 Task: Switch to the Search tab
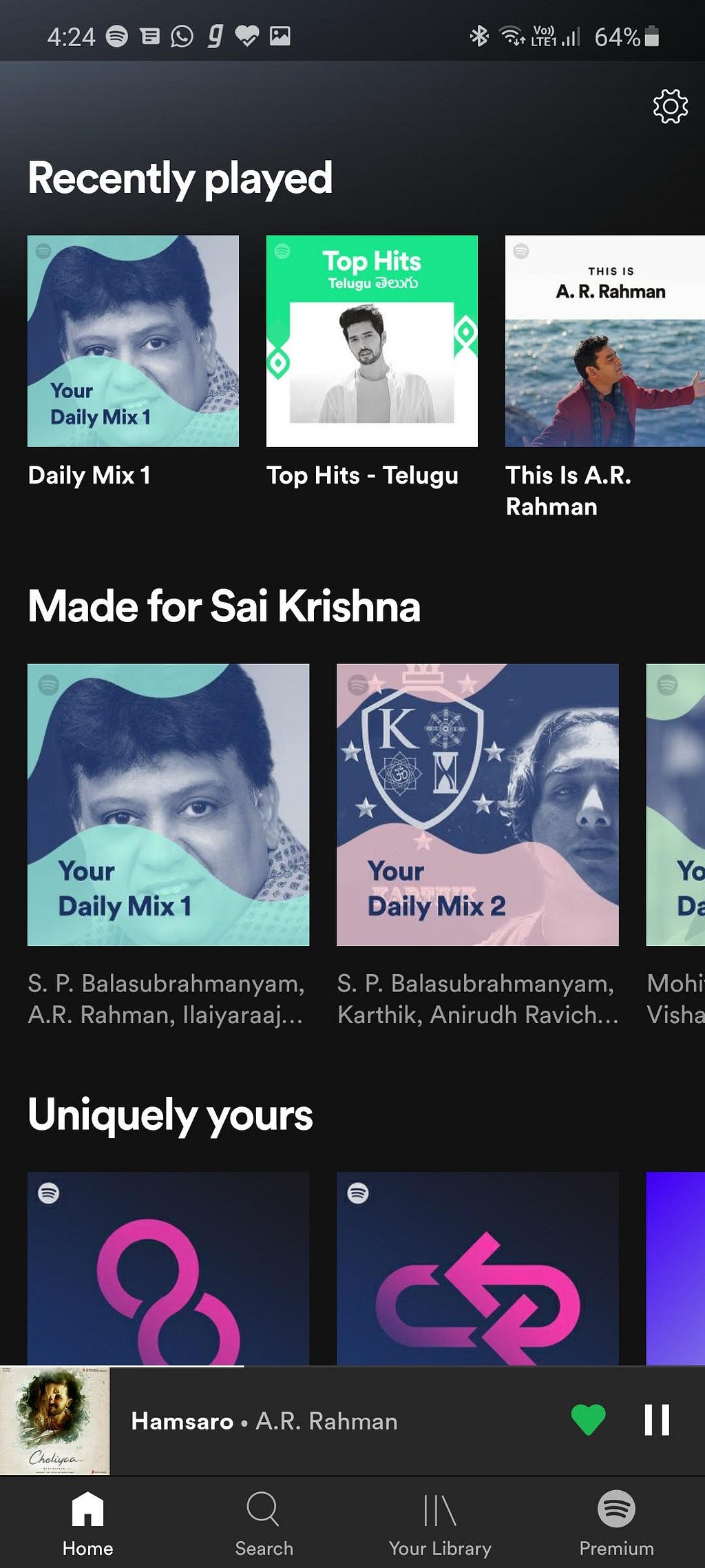tap(264, 1521)
